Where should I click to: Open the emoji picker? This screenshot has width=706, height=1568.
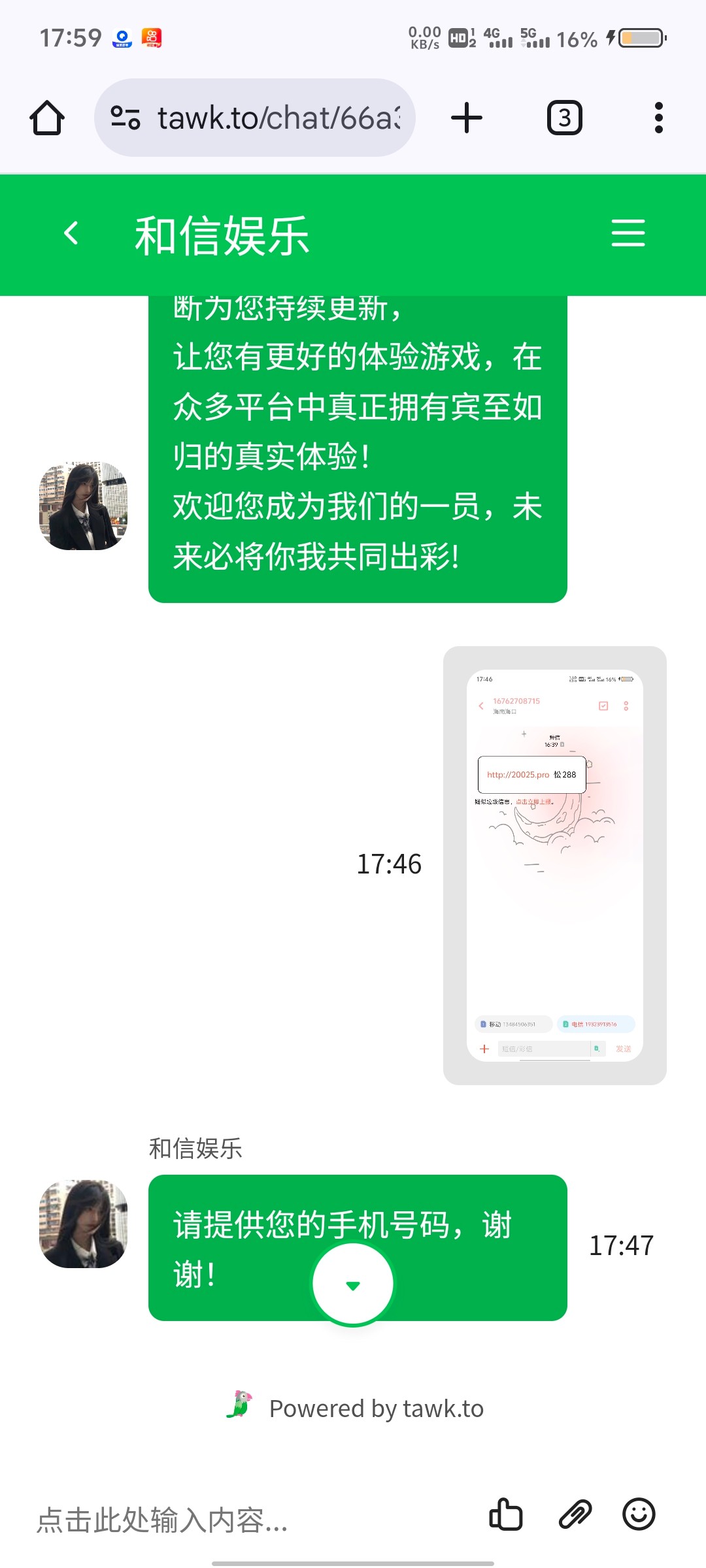[639, 1514]
